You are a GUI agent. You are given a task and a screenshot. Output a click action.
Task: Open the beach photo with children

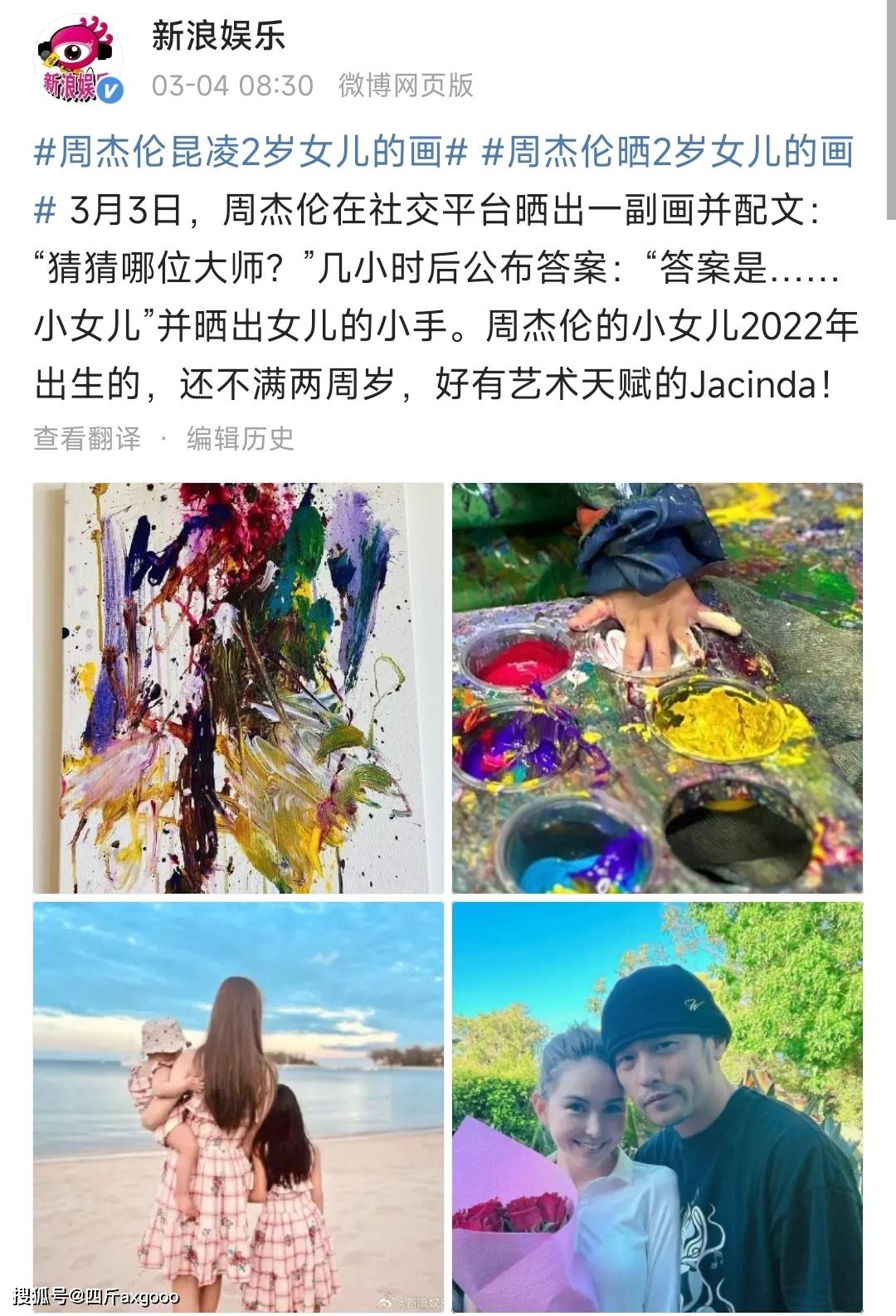(x=238, y=1107)
